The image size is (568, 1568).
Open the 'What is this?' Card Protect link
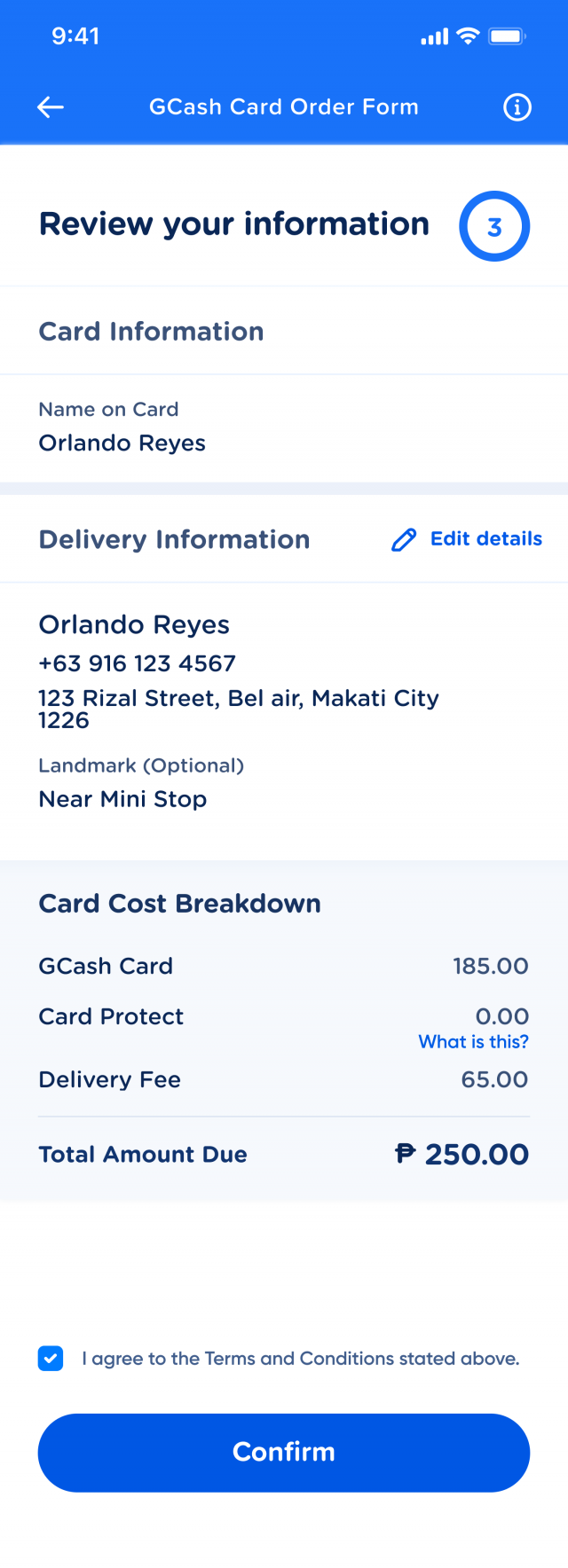tap(473, 1042)
